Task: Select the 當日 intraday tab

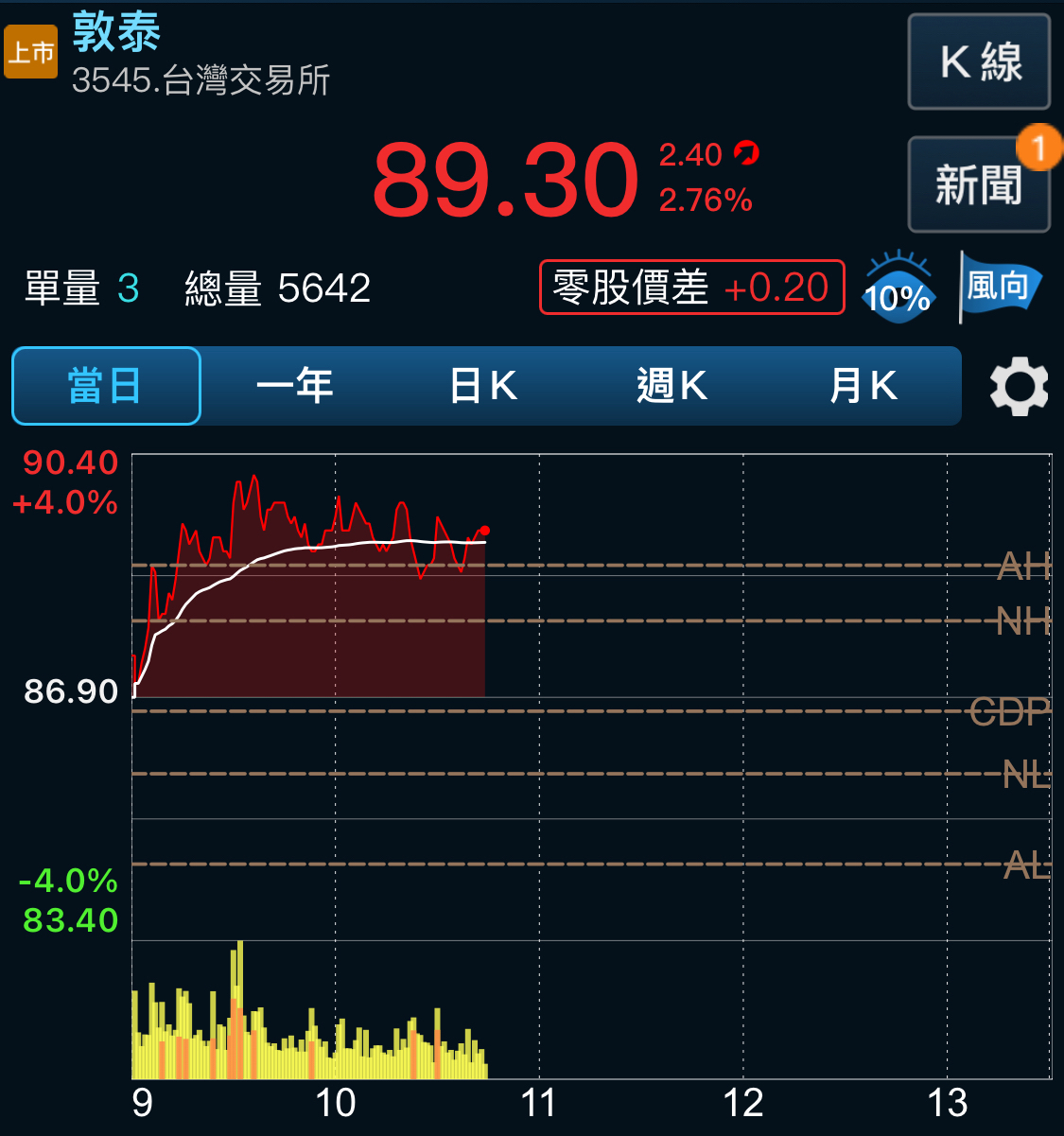Action: tap(106, 386)
